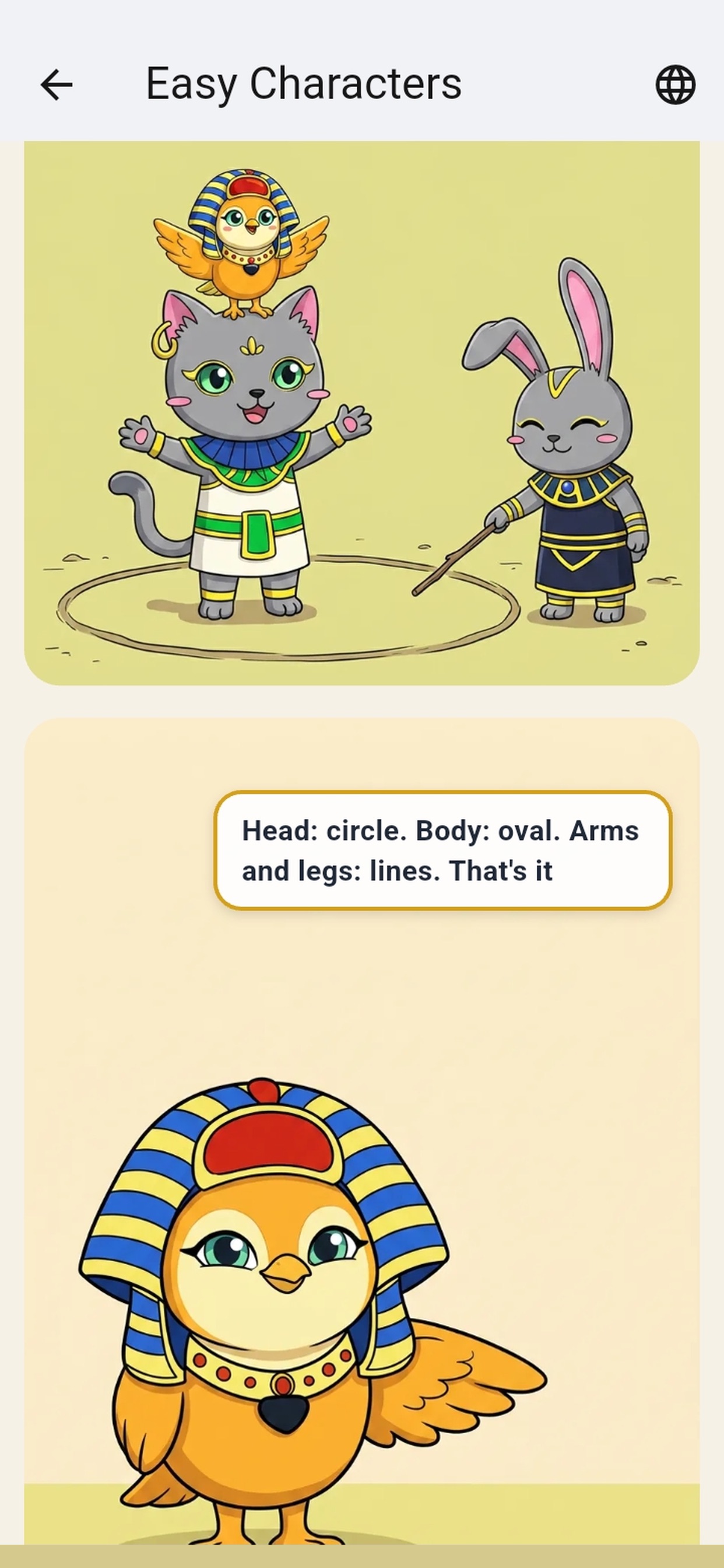Viewport: 724px width, 1568px height.
Task: Go back using the arrow
Action: tap(57, 85)
